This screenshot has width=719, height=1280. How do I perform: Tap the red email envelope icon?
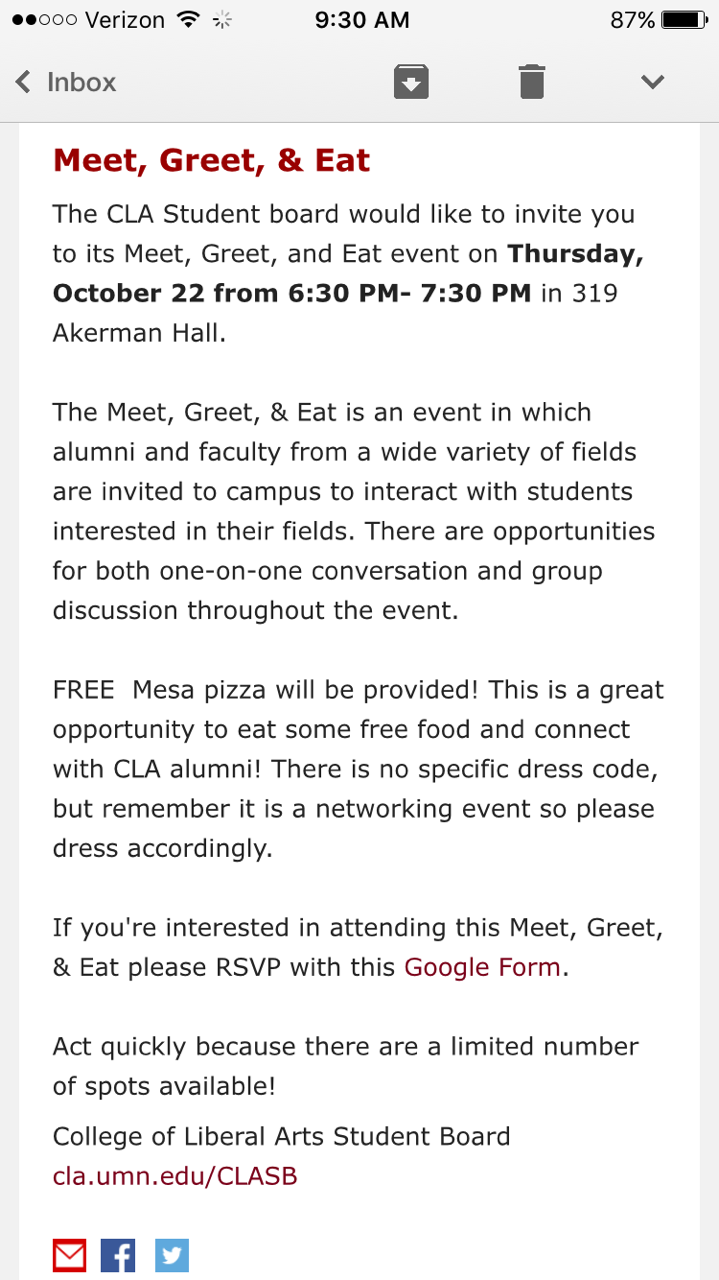pos(70,1255)
